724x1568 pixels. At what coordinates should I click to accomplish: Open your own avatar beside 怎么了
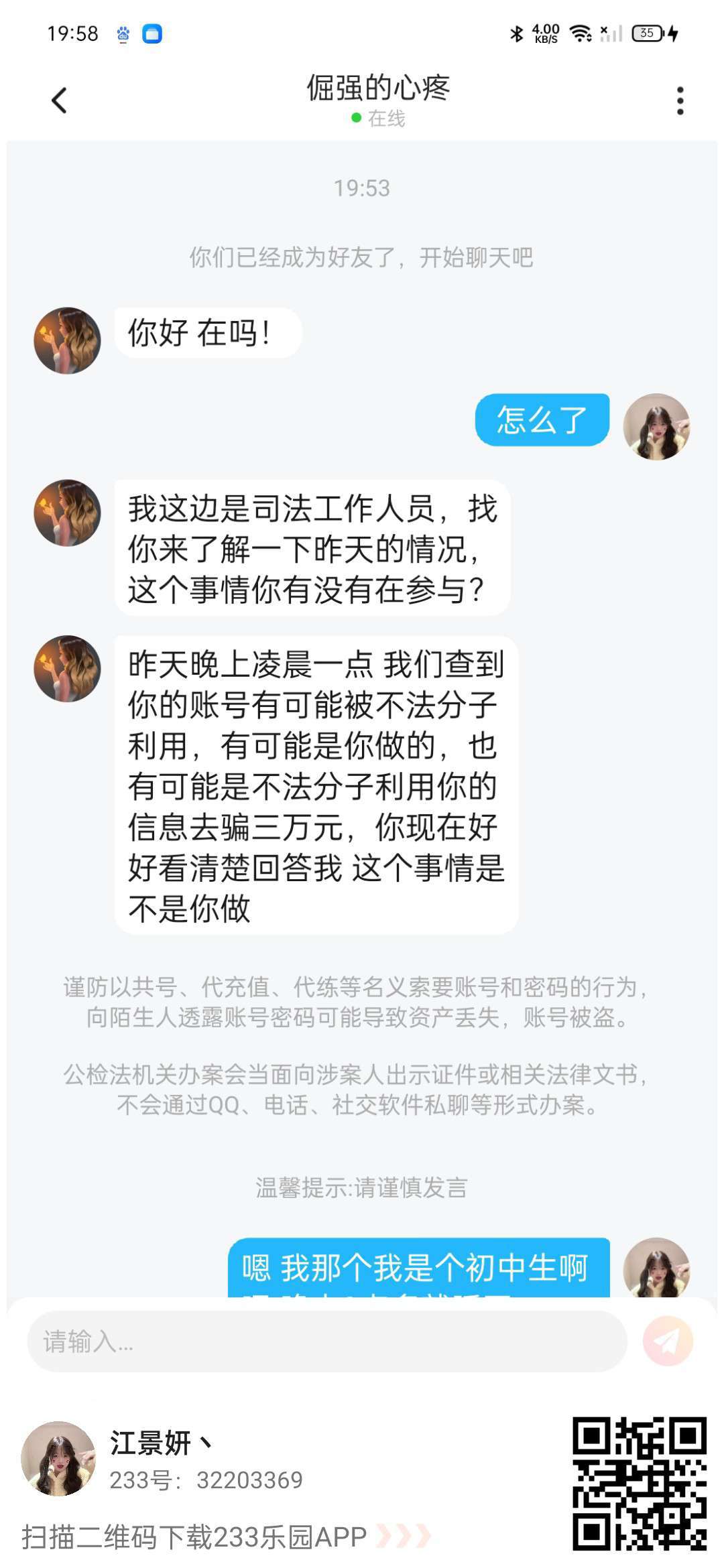pyautogui.click(x=656, y=427)
